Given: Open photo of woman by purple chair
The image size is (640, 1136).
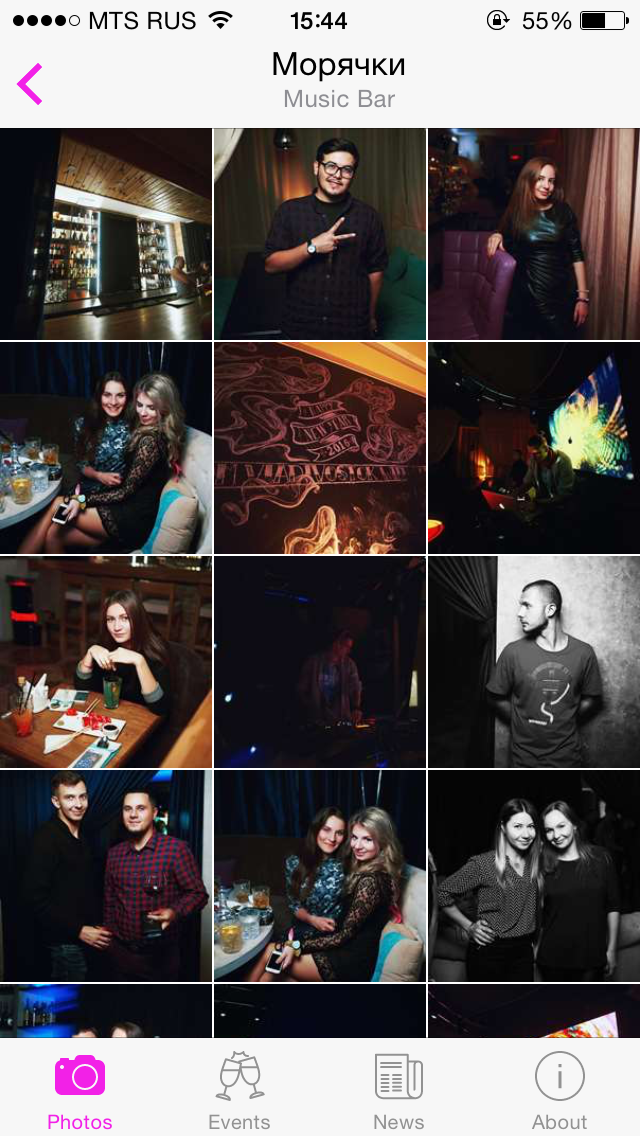Looking at the screenshot, I should [534, 234].
